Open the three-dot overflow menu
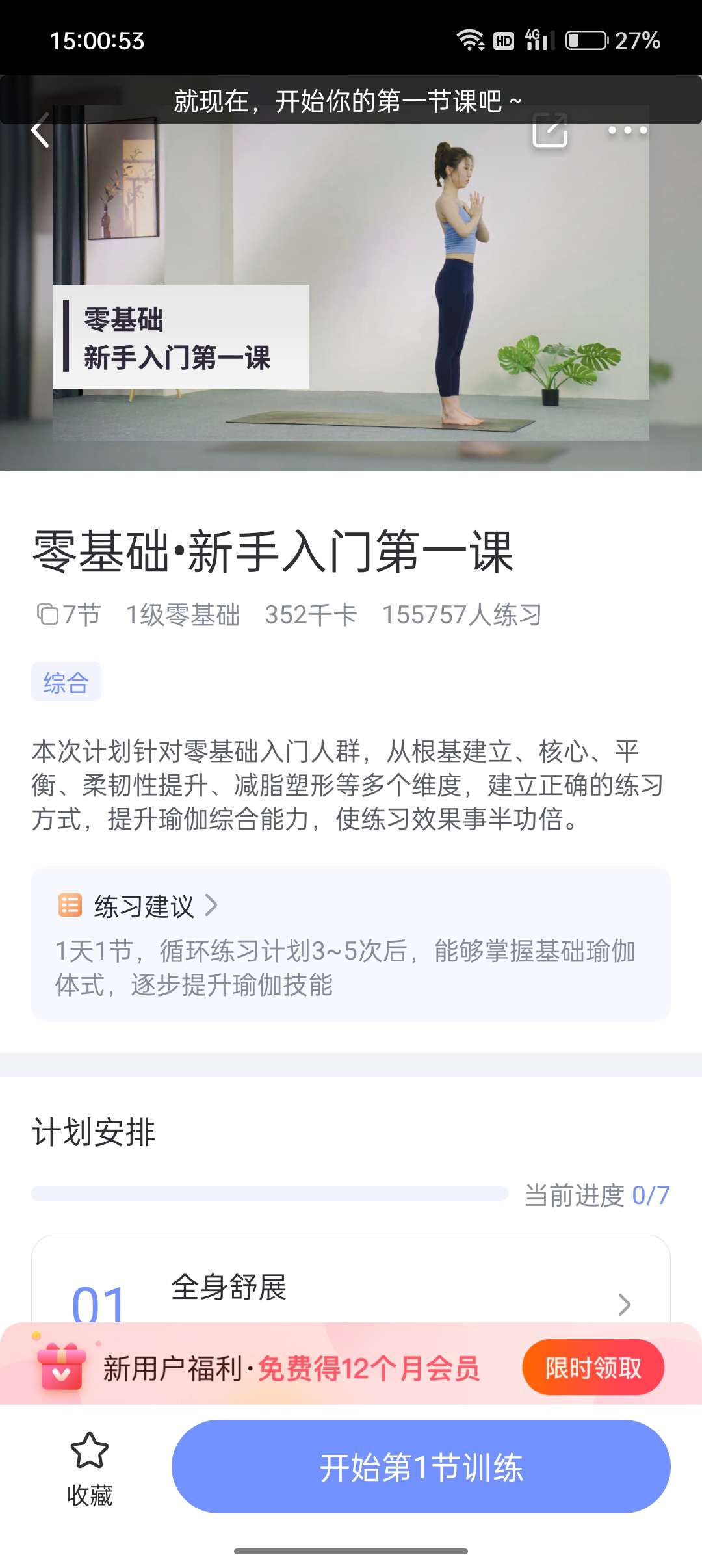 [627, 130]
